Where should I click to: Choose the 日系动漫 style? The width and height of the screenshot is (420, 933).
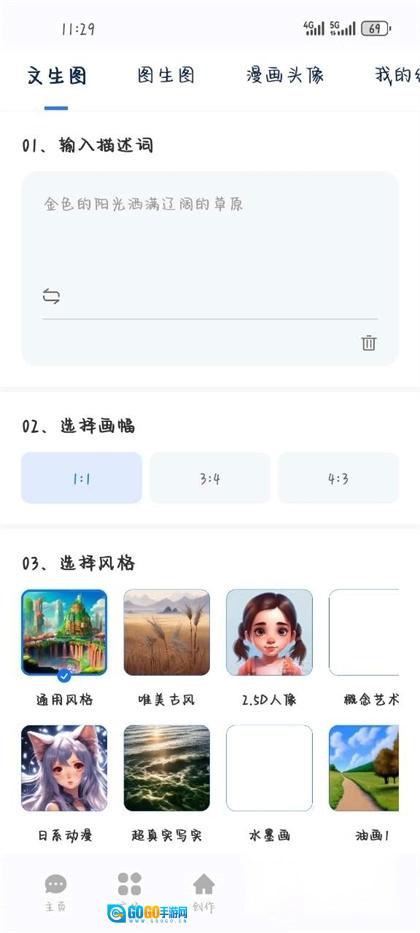coord(64,768)
